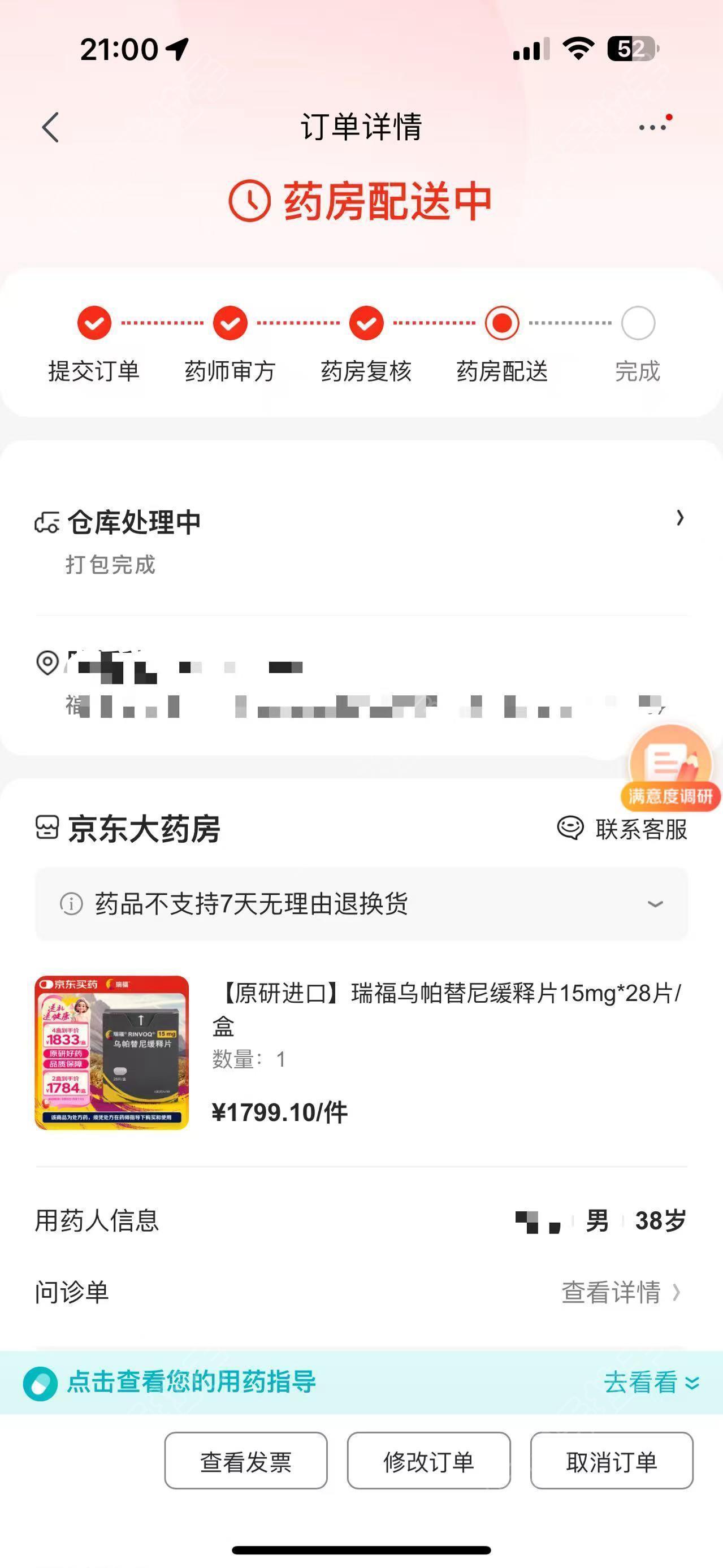Contact customer service via 联系客服

point(622,829)
